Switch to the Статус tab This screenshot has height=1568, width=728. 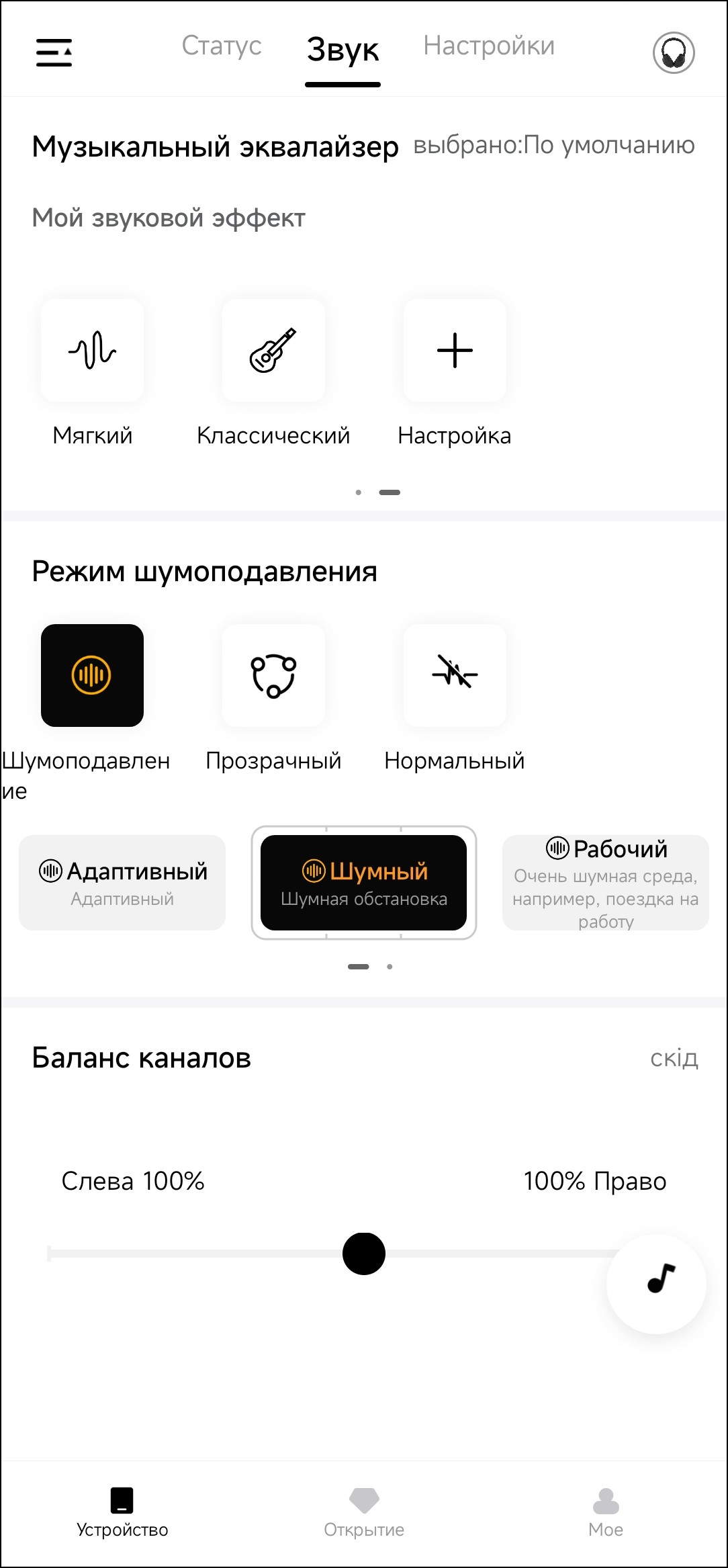tap(222, 46)
